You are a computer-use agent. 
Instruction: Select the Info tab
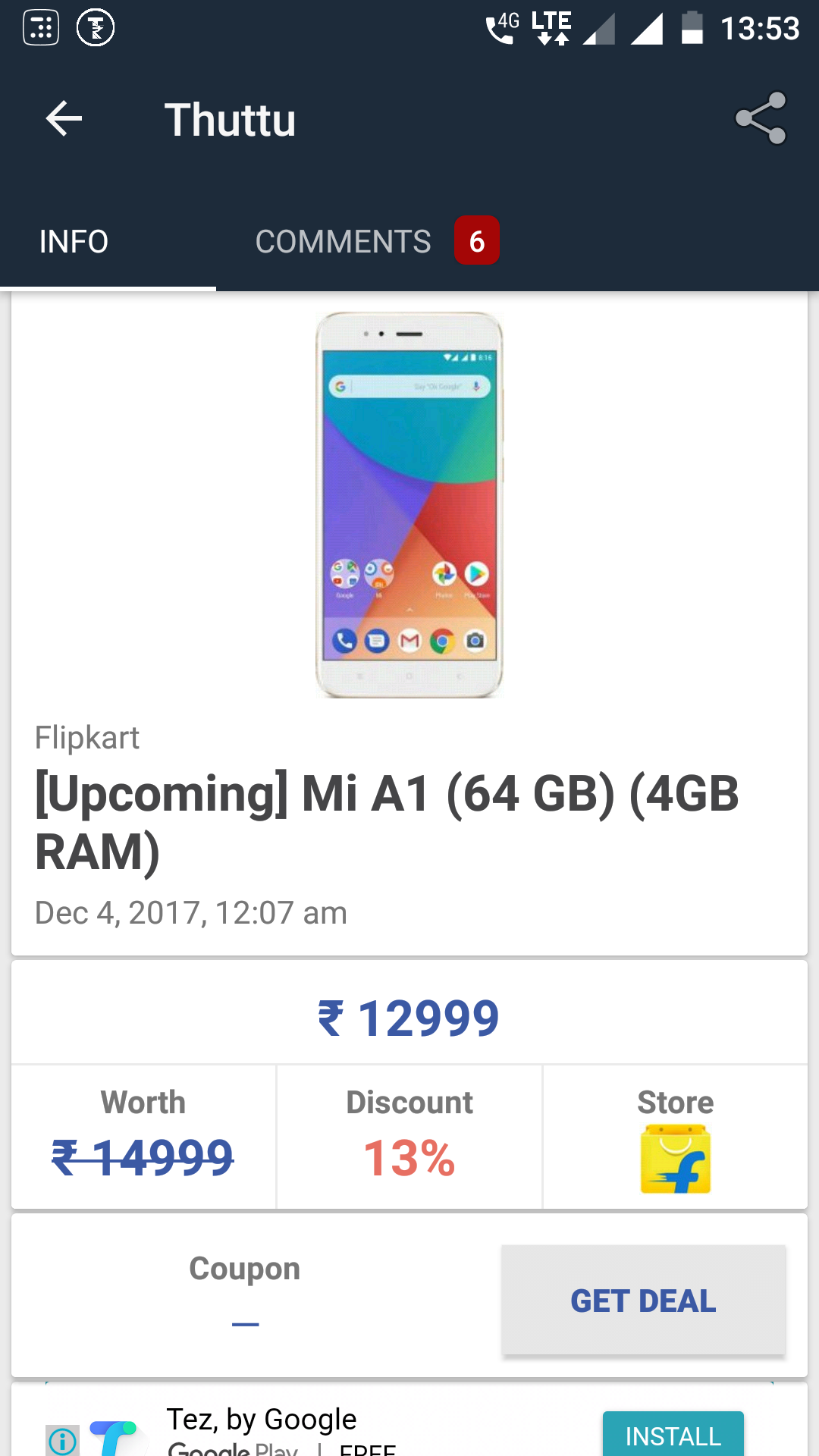tap(74, 242)
